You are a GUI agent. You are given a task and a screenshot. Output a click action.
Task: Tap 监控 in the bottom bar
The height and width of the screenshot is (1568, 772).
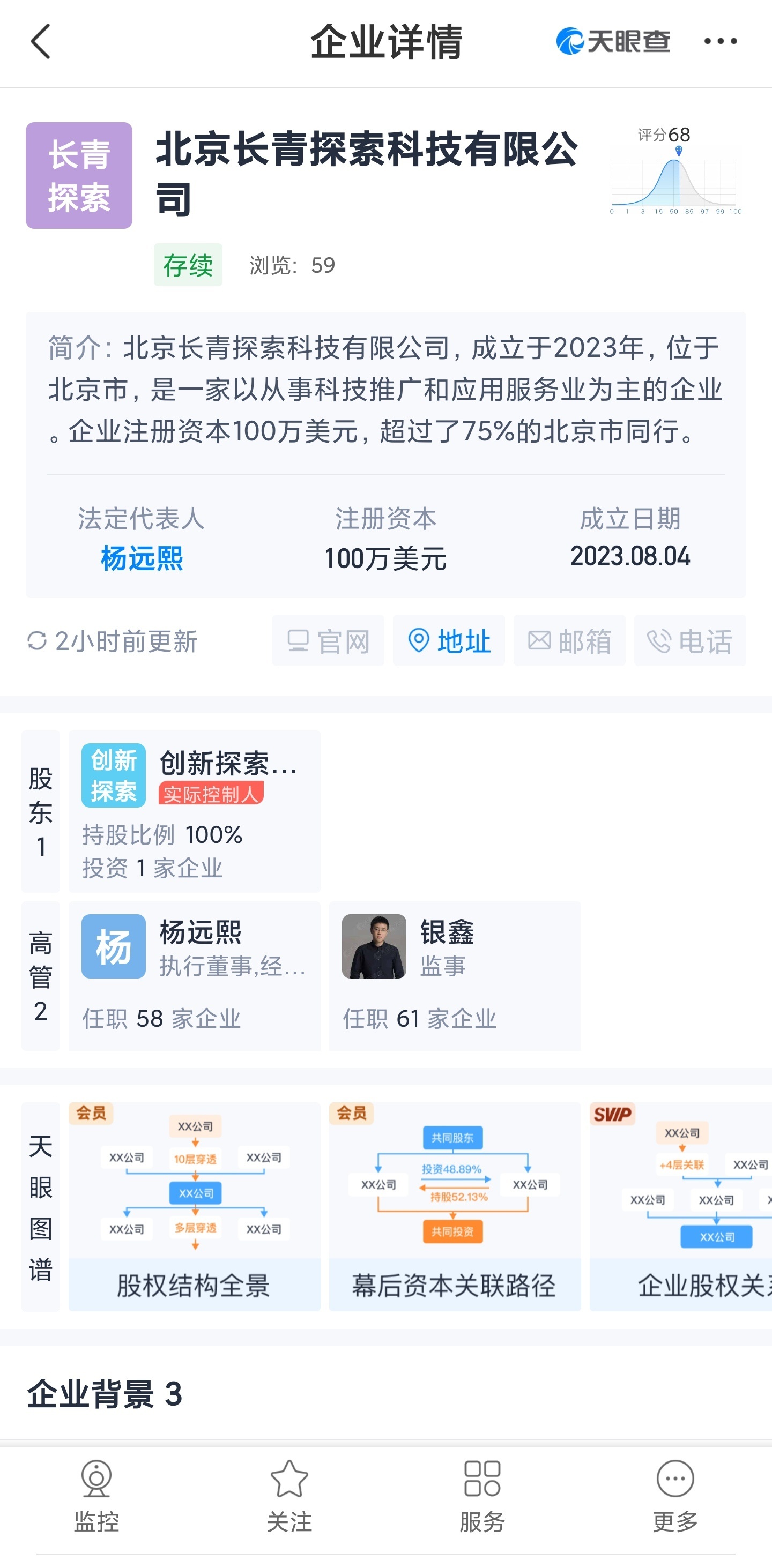[96, 1496]
